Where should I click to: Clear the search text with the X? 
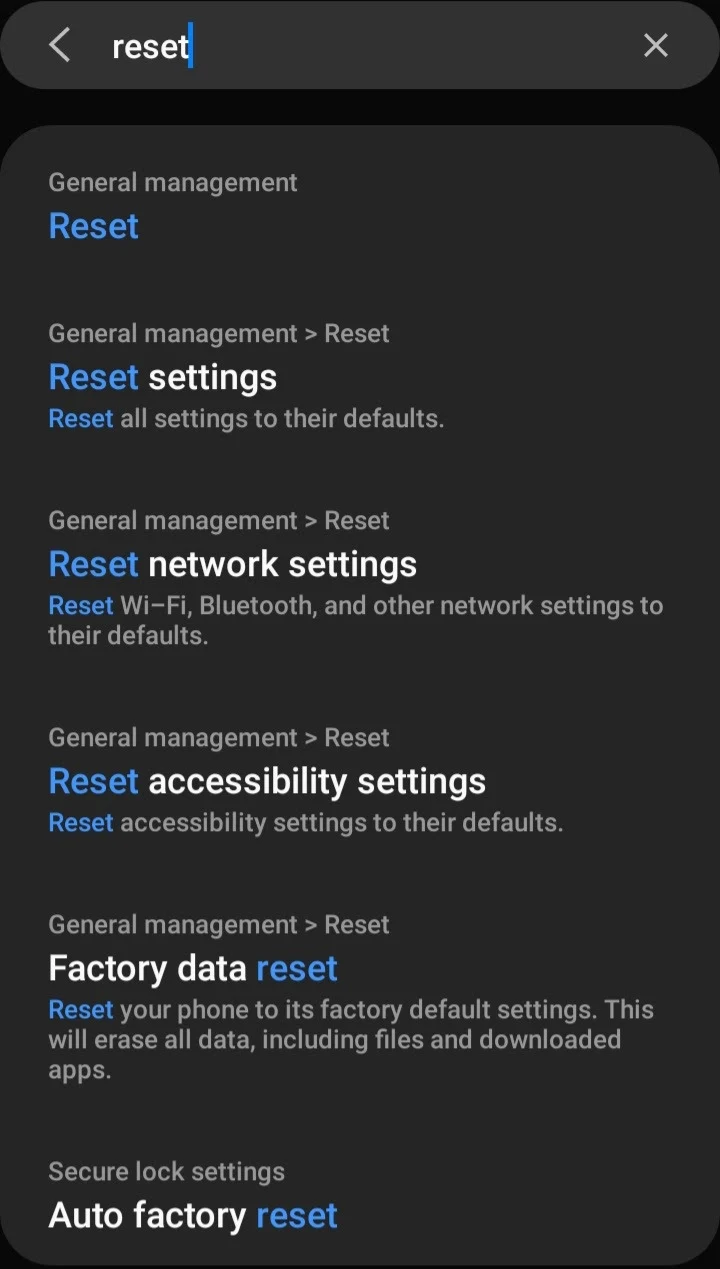tap(656, 45)
